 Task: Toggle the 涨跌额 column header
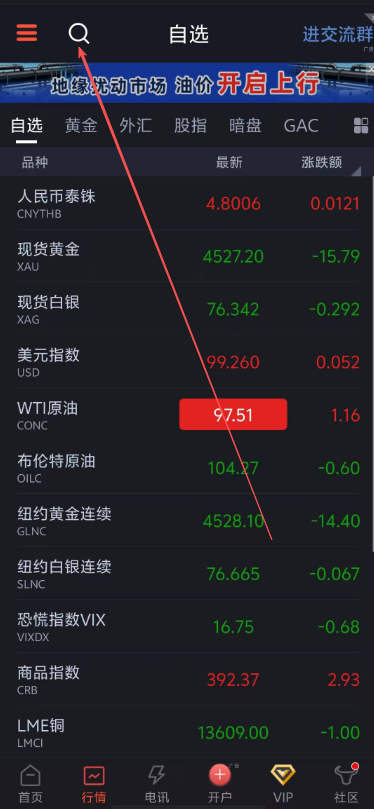[322, 162]
